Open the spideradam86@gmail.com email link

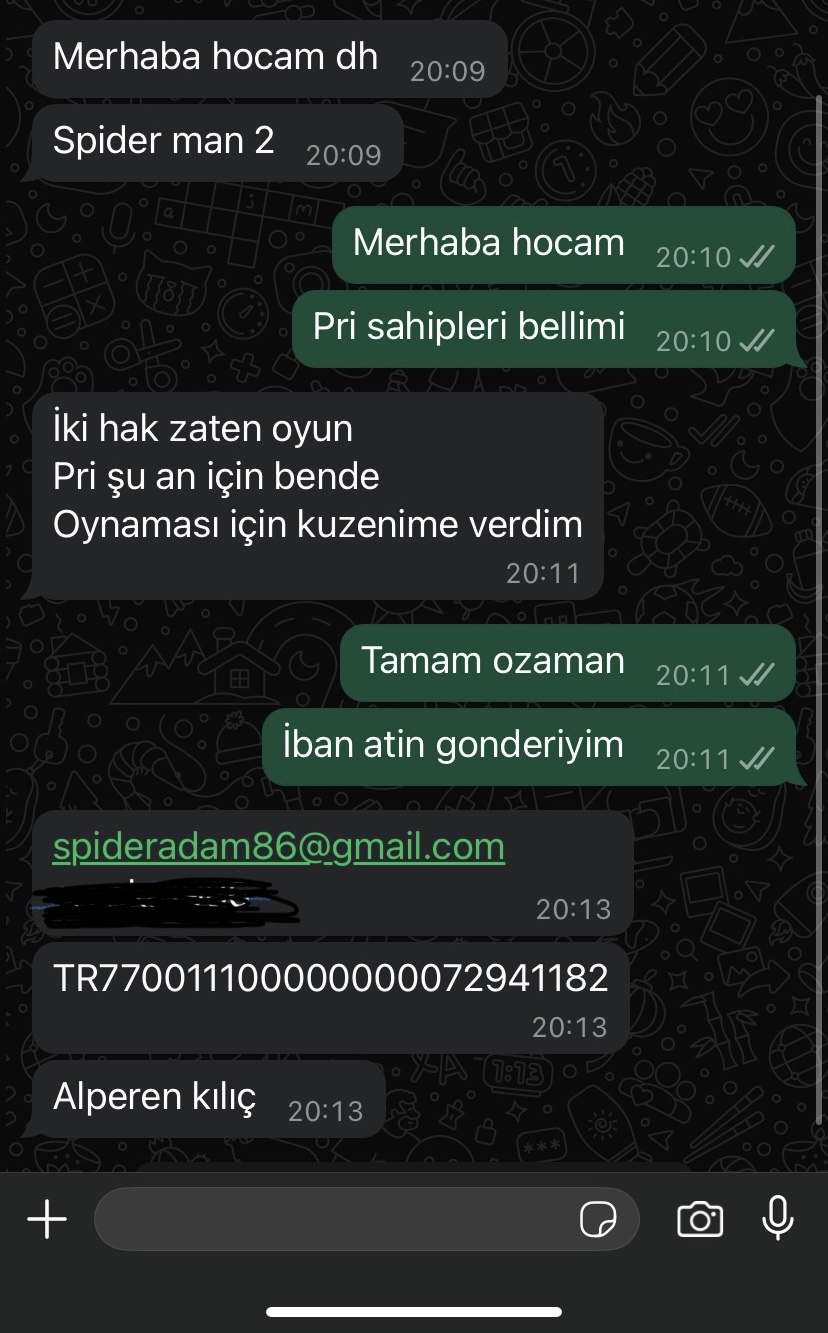(x=279, y=846)
